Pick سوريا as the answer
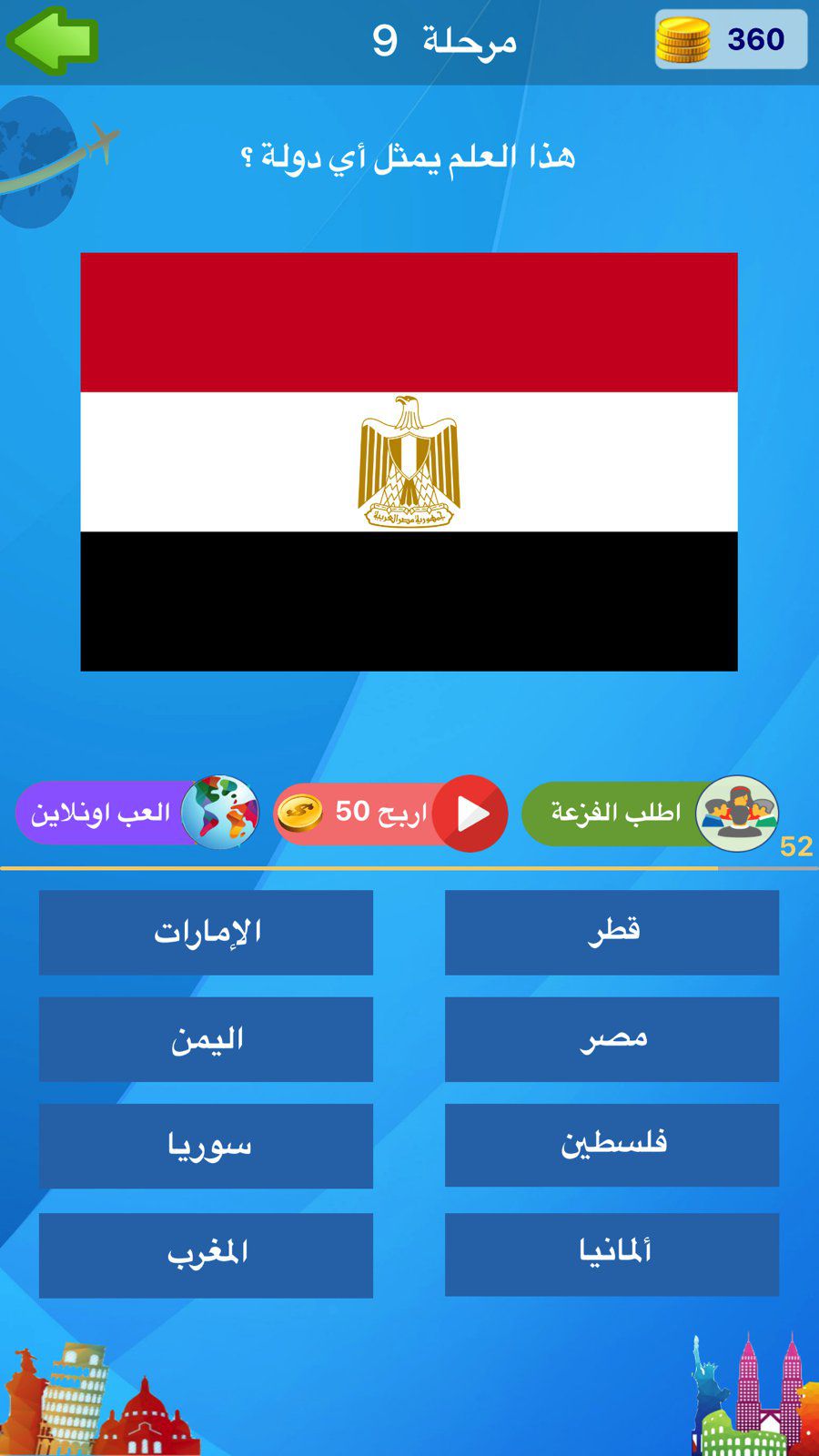Viewport: 819px width, 1456px height. 206,1146
